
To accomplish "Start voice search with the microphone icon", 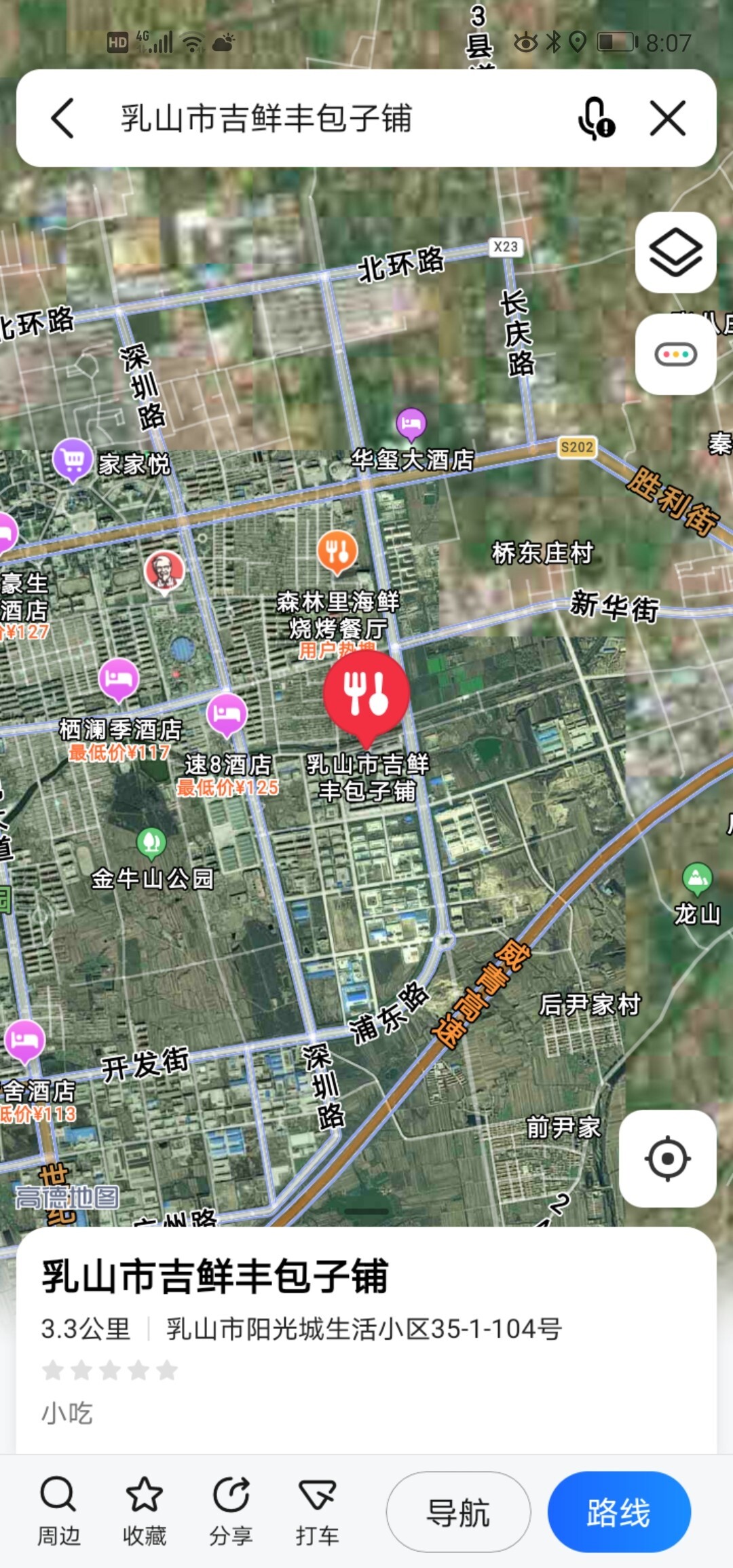I will point(596,118).
